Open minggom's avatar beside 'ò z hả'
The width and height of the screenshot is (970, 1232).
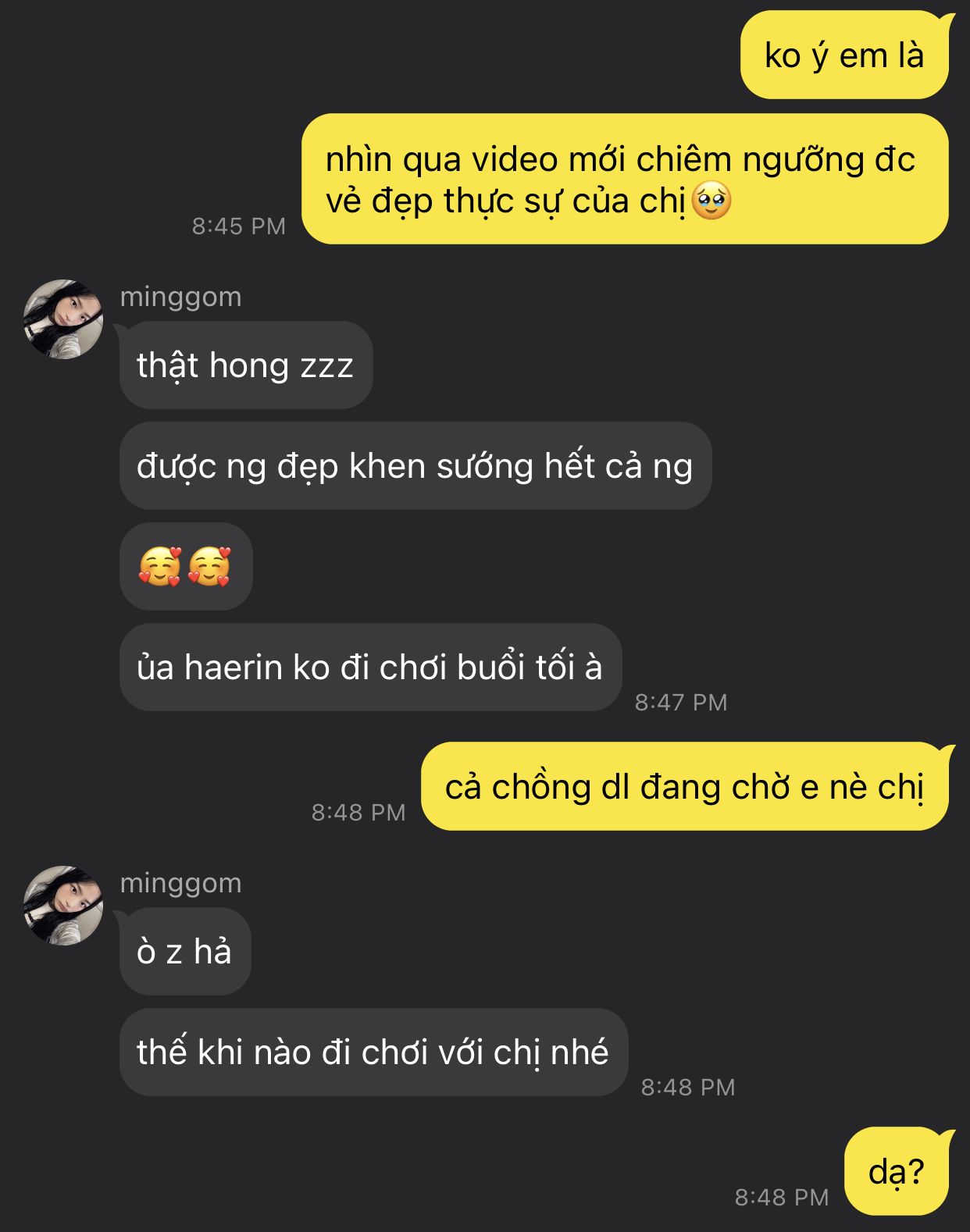[x=62, y=905]
